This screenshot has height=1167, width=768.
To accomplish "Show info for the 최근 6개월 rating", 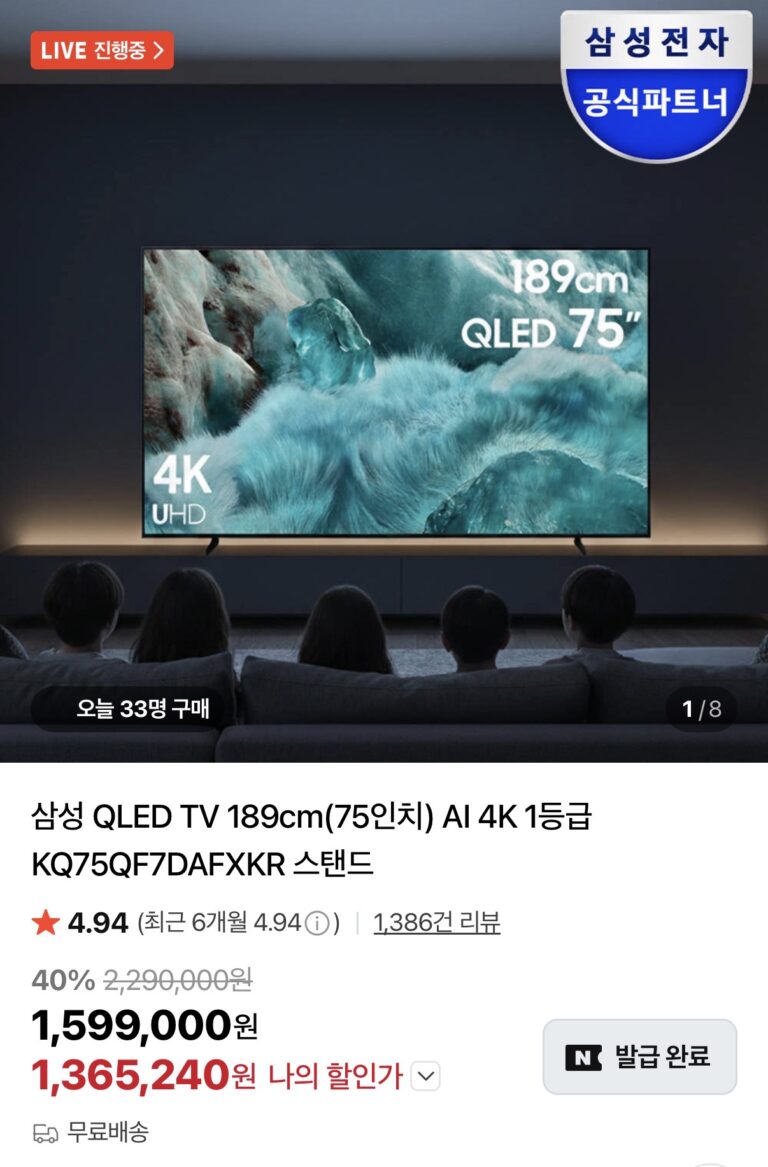I will tap(317, 923).
